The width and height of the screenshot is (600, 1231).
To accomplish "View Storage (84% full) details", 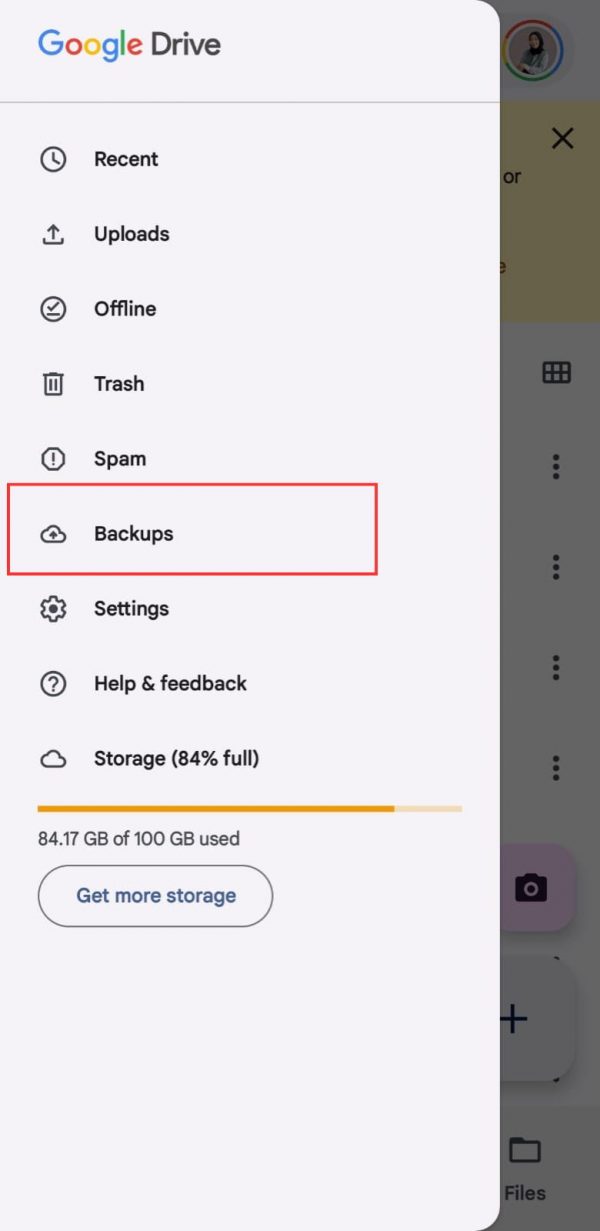I will point(249,759).
